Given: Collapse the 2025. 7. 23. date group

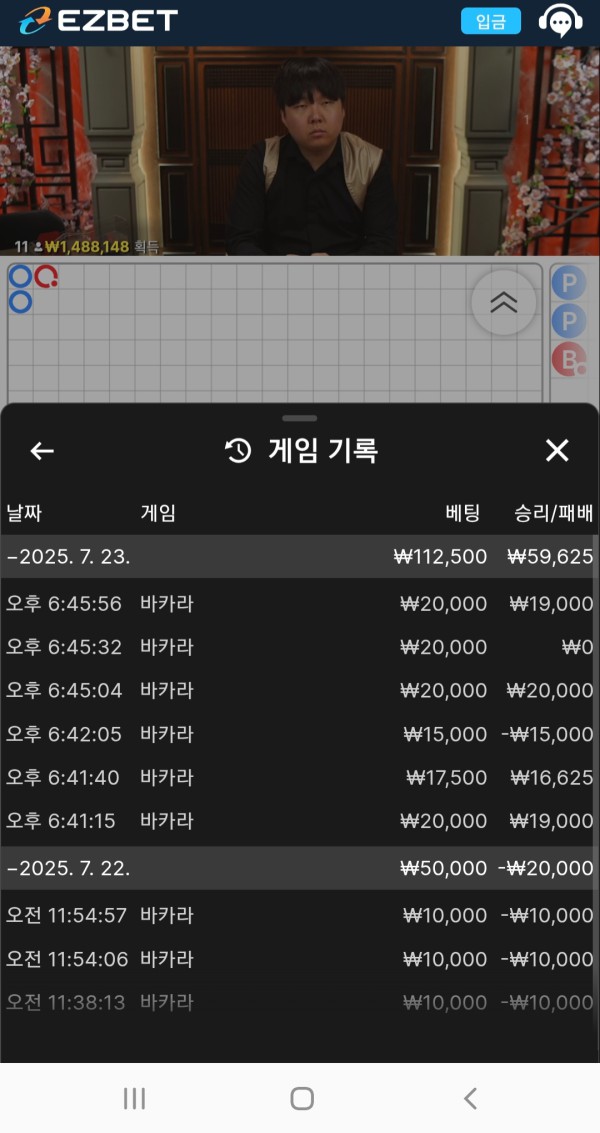Looking at the screenshot, I should click(x=299, y=556).
